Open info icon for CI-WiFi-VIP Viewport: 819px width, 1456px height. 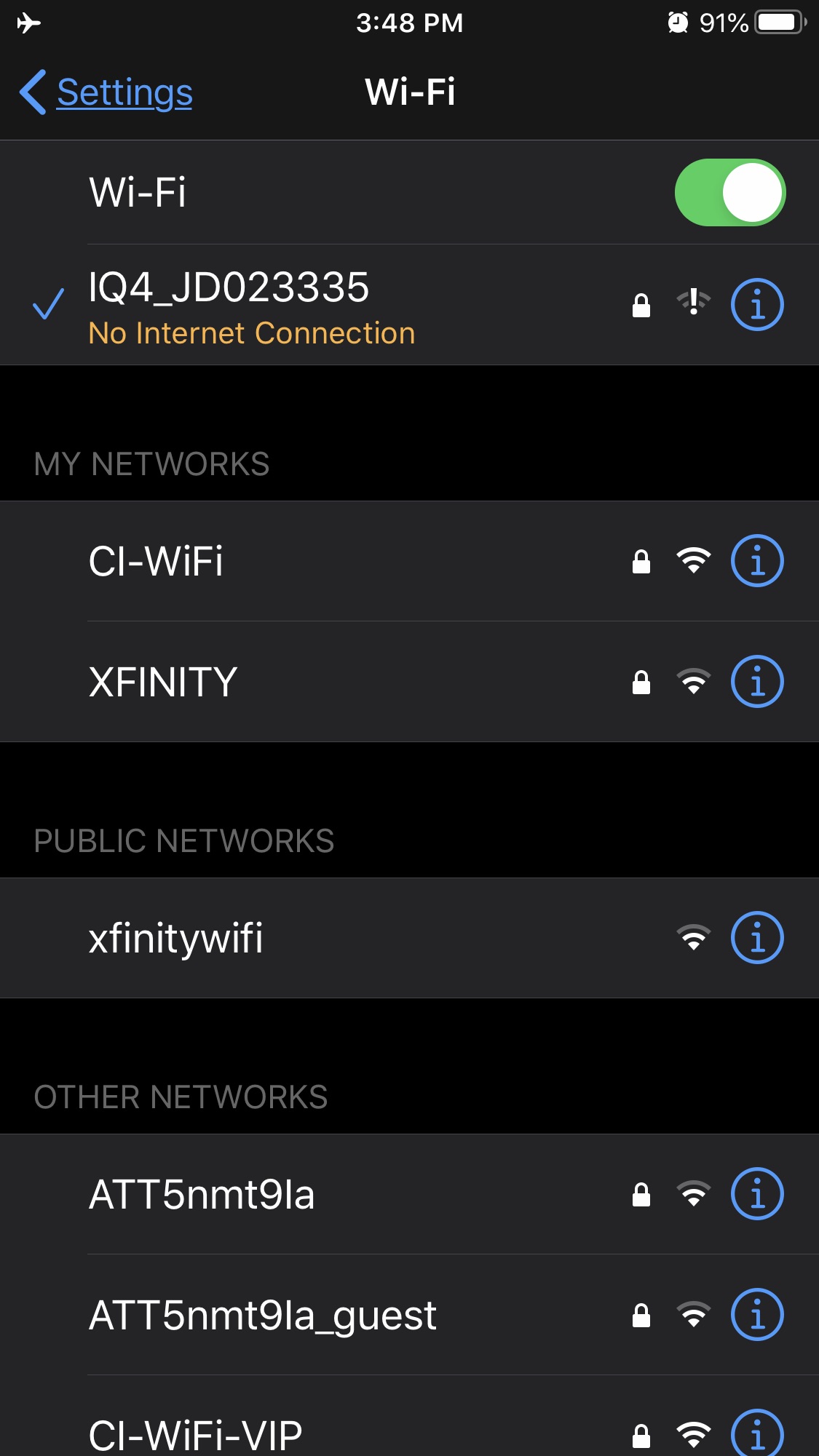(757, 1433)
